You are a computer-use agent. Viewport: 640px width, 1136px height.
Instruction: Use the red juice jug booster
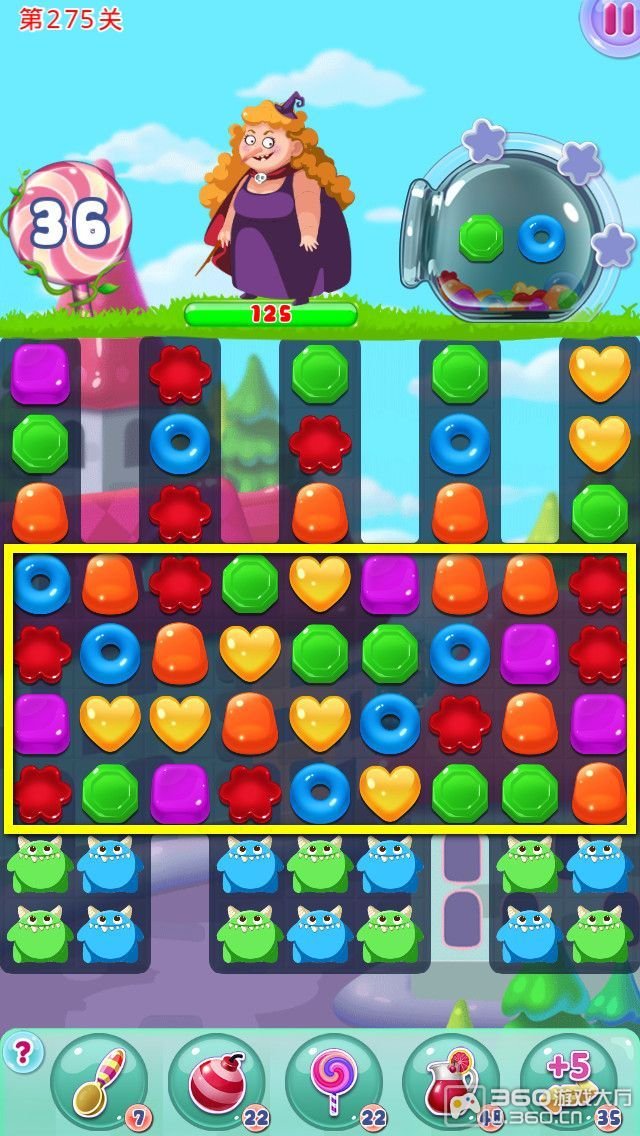tap(450, 1081)
